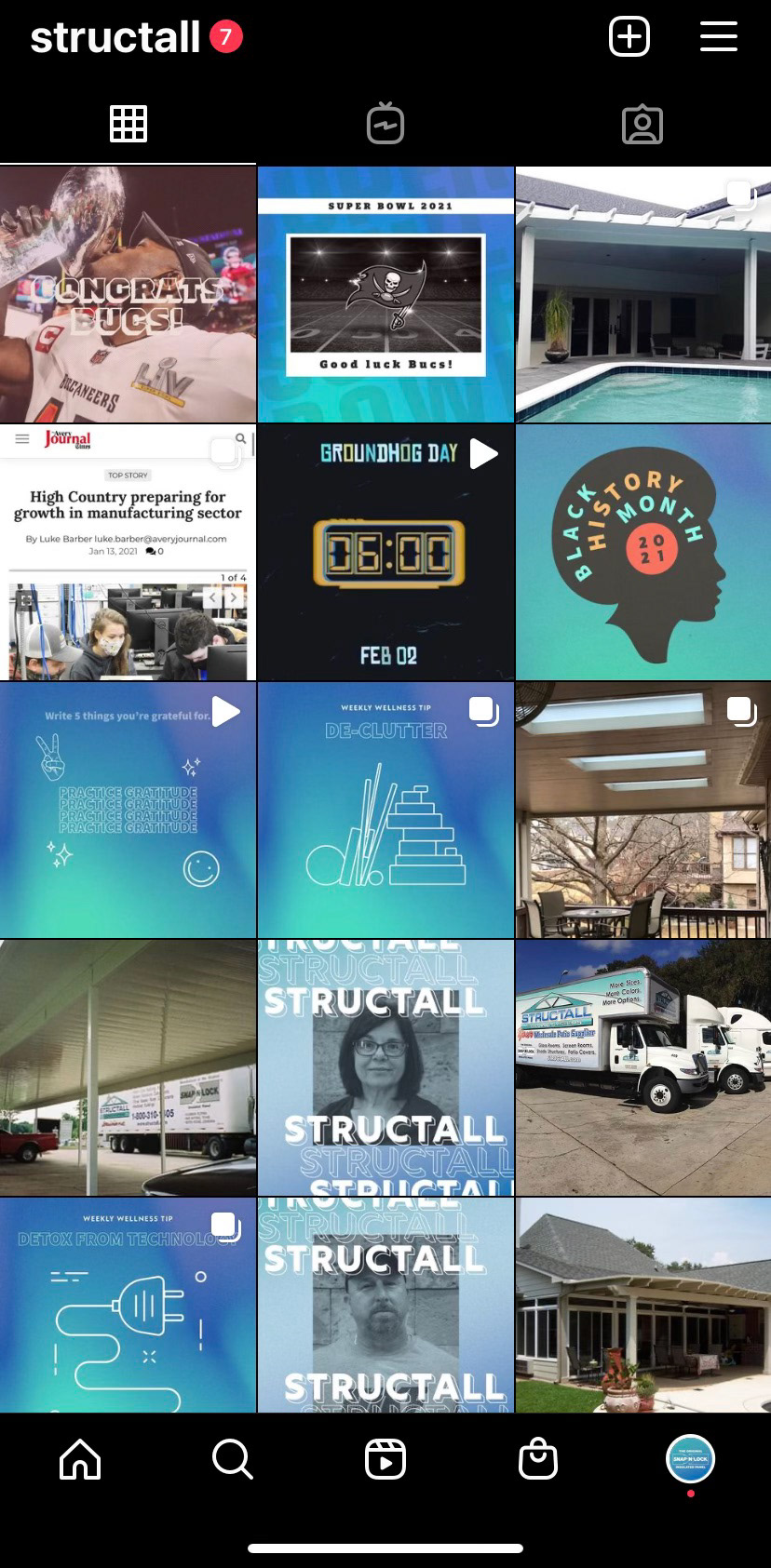Open the Reels tab
Viewport: 771px width, 1568px height.
click(x=385, y=1459)
